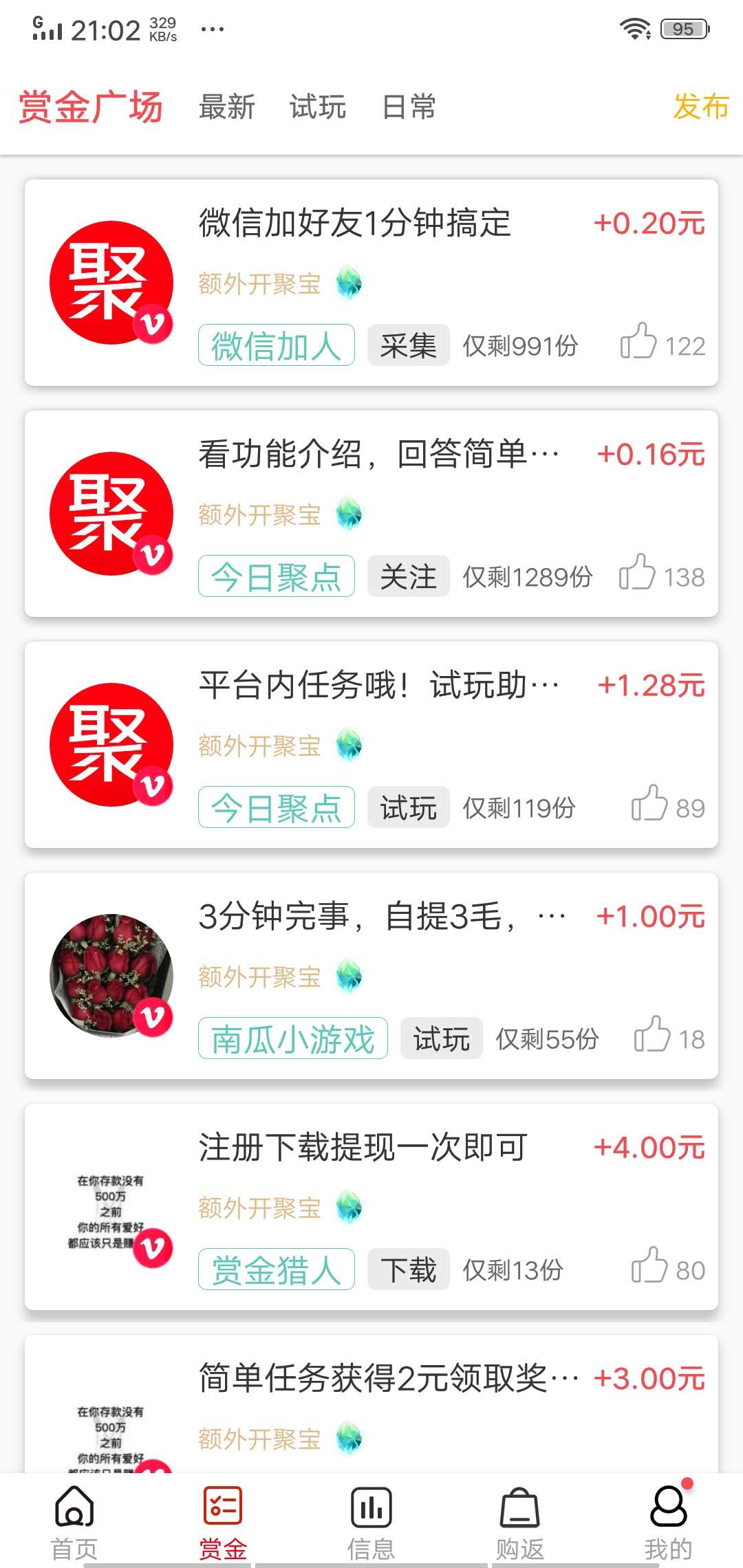Open the 我的 profile icon with red dot

(x=668, y=1505)
